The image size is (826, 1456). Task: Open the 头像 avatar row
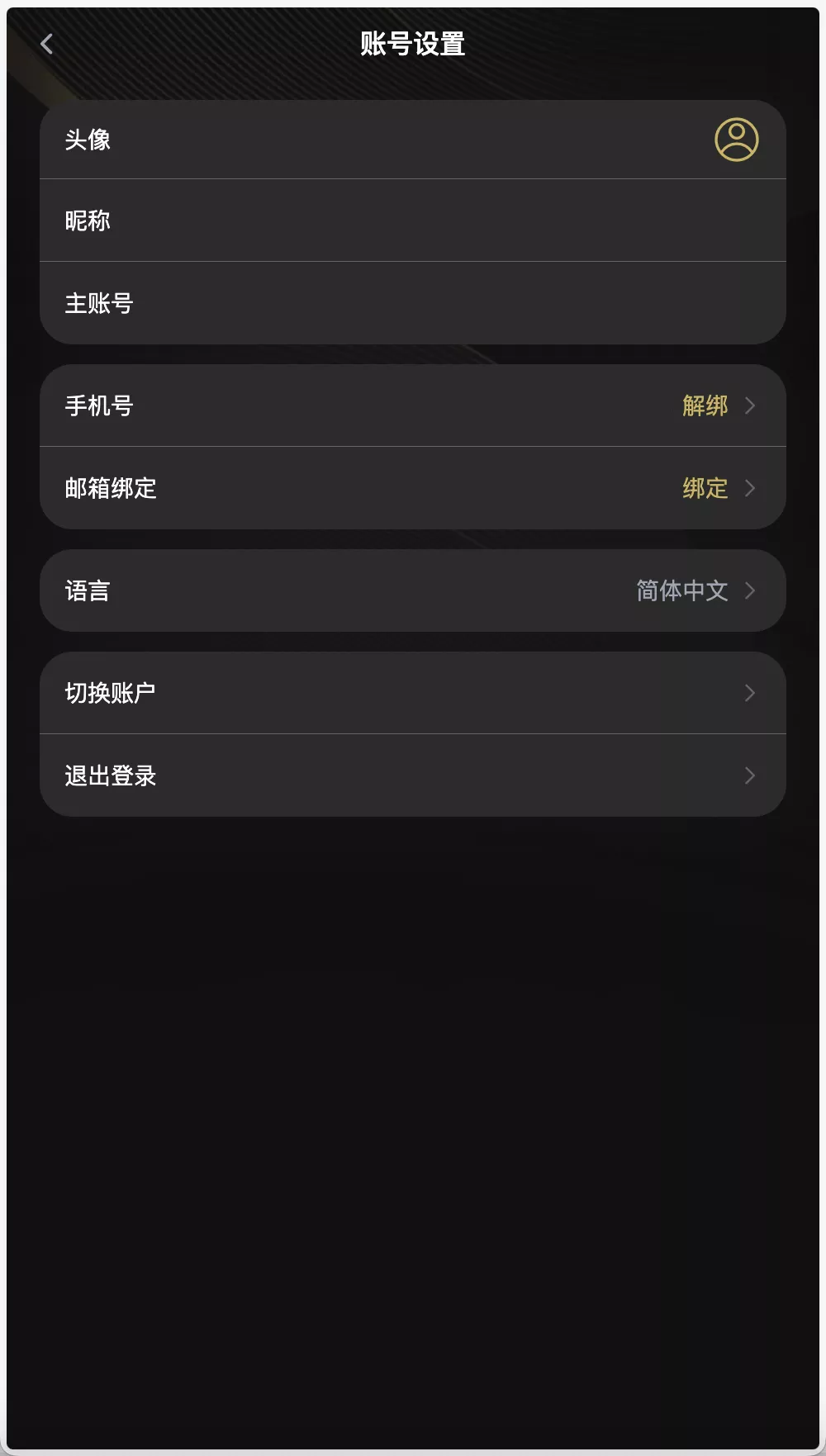pos(412,140)
